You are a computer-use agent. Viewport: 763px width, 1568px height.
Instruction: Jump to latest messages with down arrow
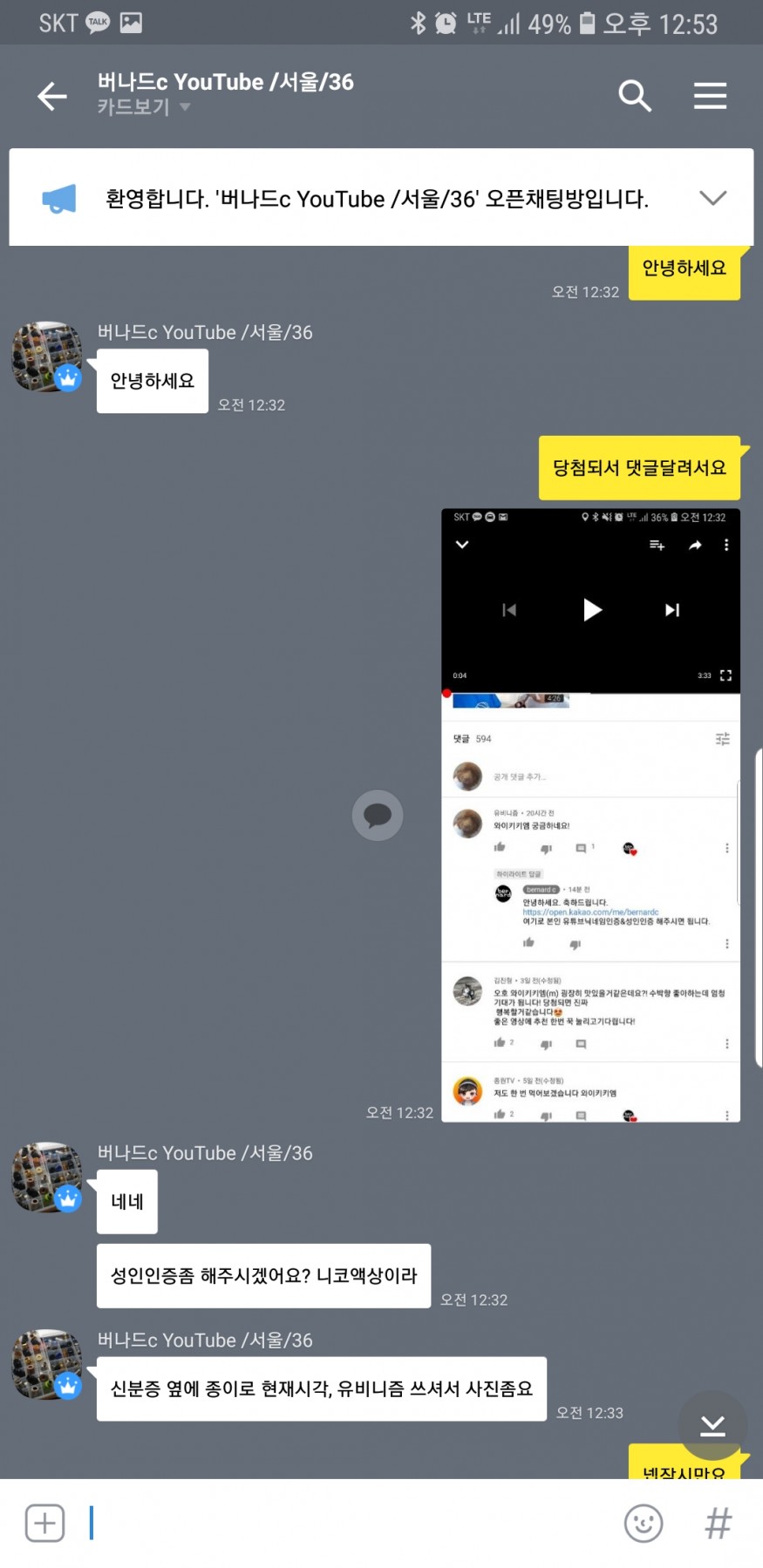click(712, 1425)
